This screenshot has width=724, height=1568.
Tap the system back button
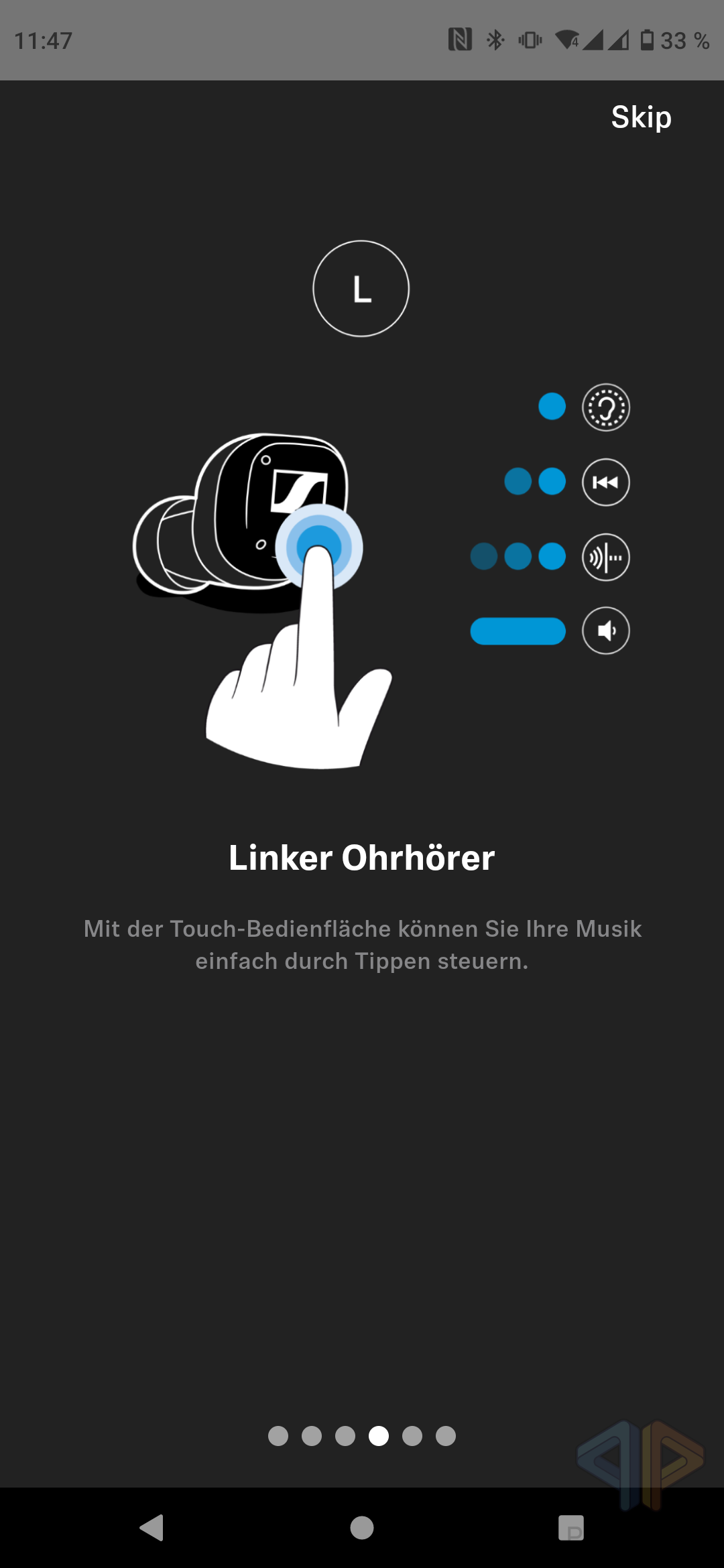coord(152,1528)
